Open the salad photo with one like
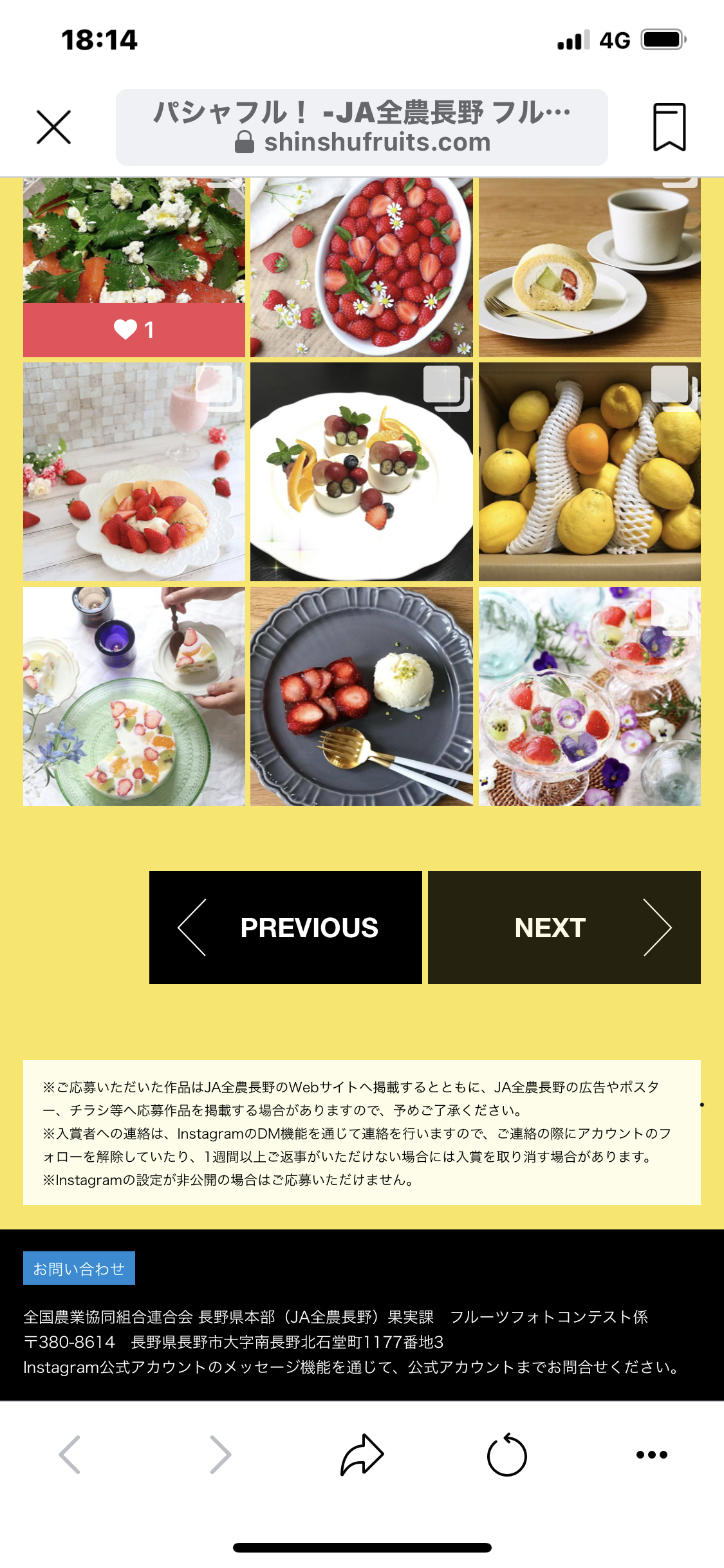This screenshot has height=1568, width=724. pyautogui.click(x=134, y=266)
